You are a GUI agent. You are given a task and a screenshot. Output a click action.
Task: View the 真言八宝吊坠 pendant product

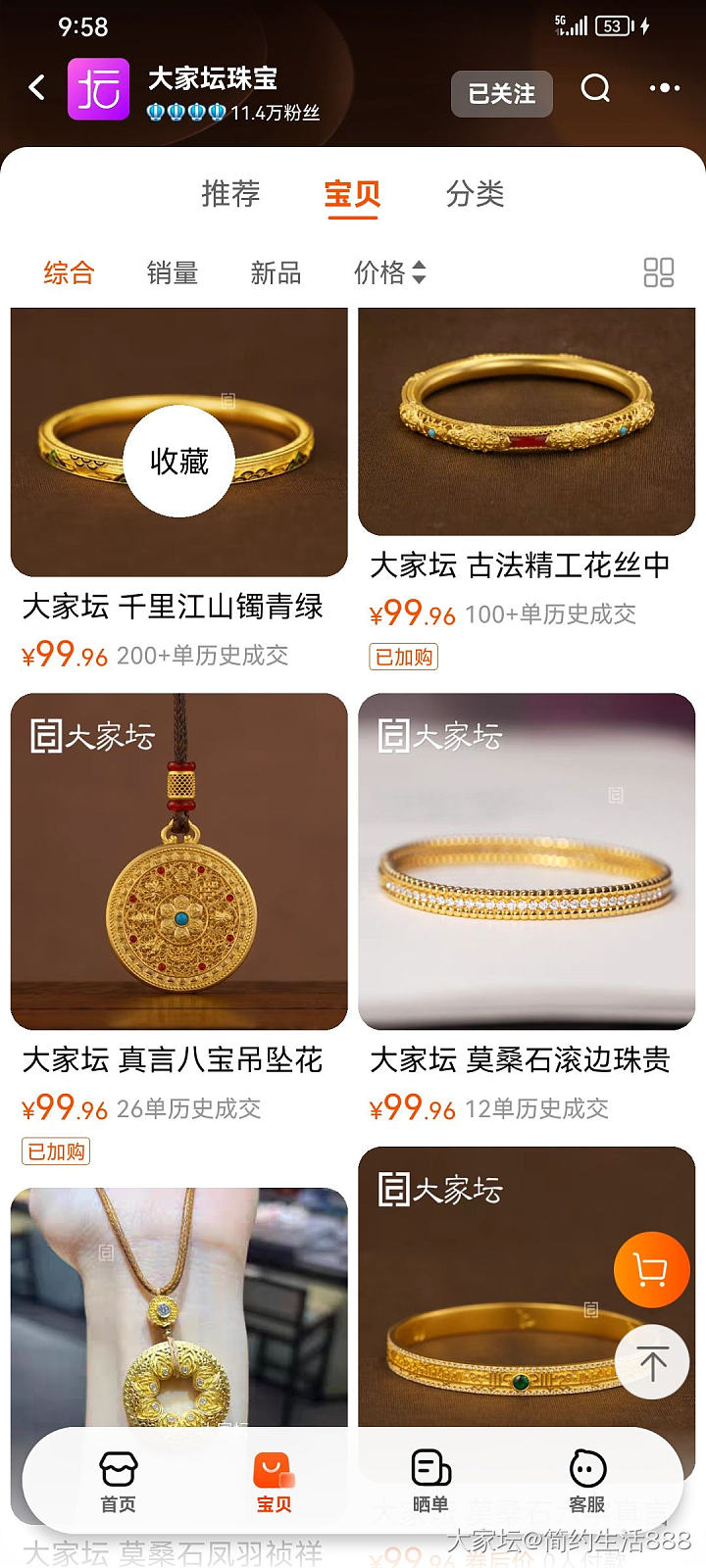point(179,862)
